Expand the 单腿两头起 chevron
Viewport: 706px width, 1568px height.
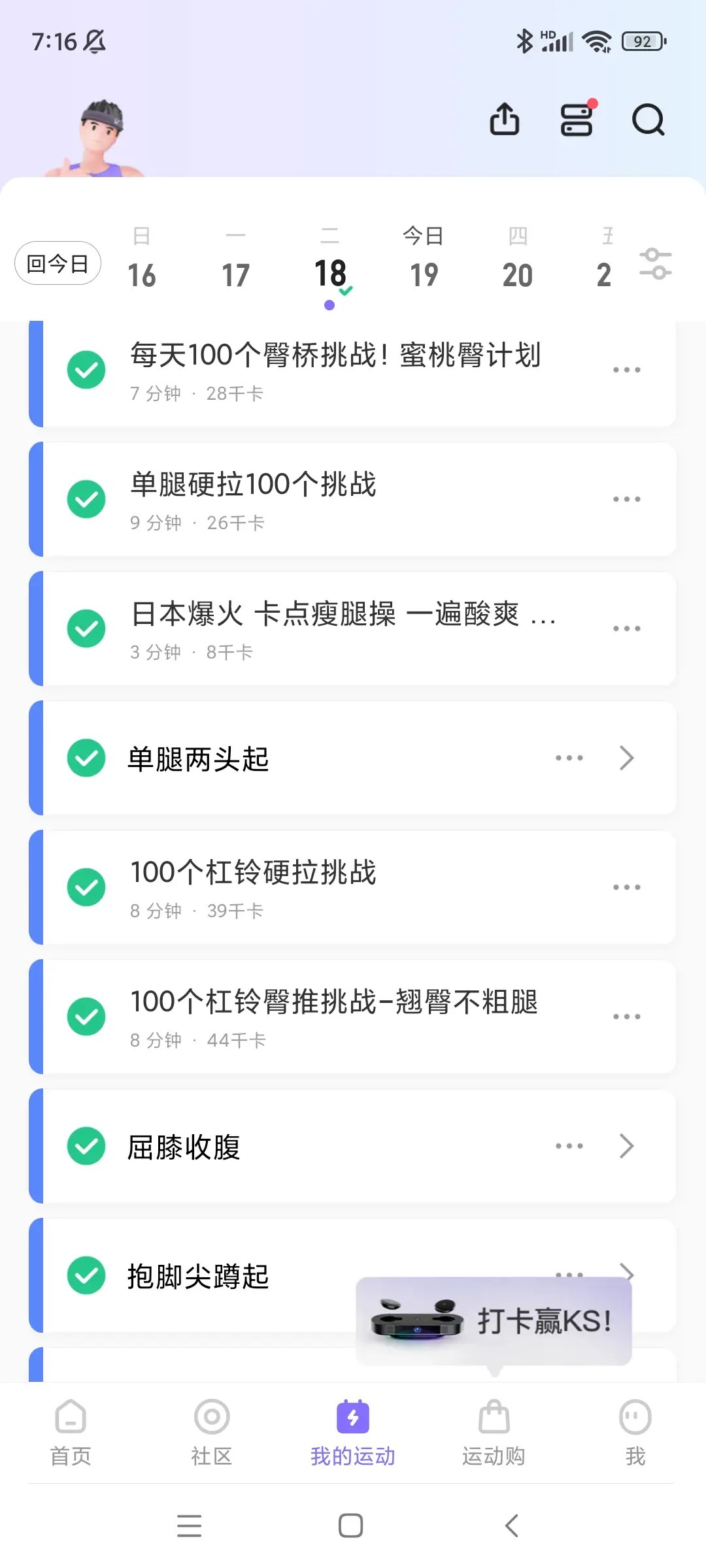626,758
